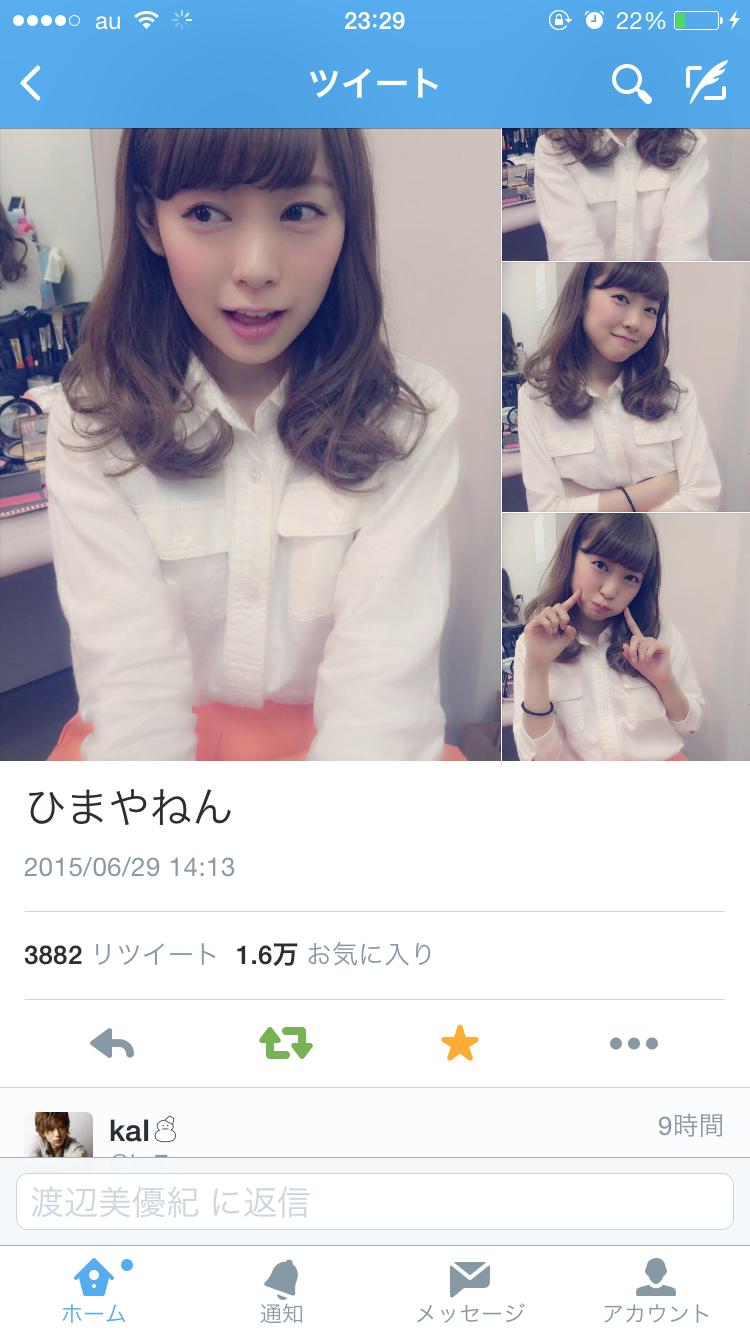Viewport: 750px width, 1334px height.
Task: Open search with the magnifying glass
Action: tap(631, 84)
